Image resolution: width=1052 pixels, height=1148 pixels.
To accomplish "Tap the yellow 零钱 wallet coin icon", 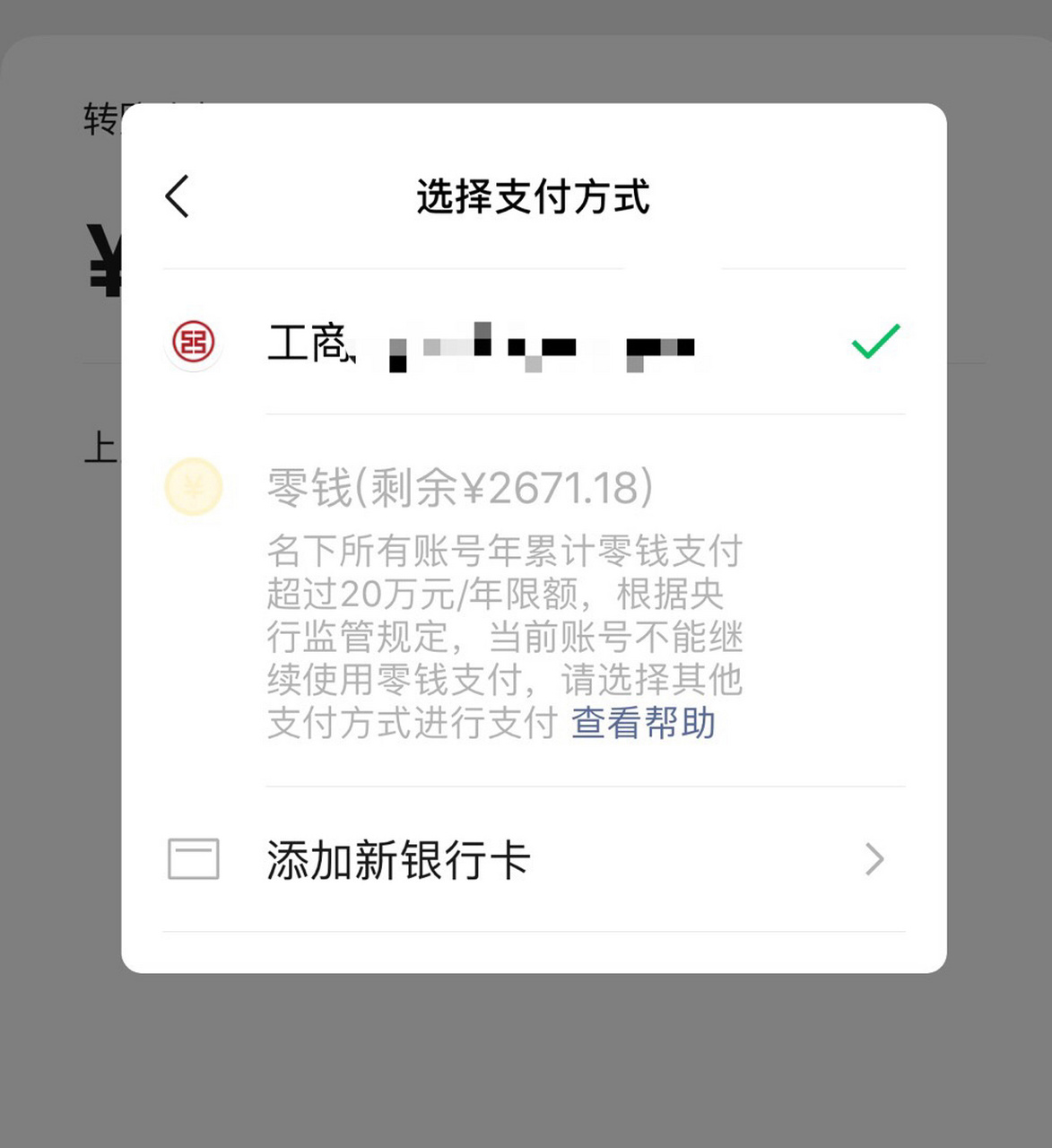I will pos(194,485).
